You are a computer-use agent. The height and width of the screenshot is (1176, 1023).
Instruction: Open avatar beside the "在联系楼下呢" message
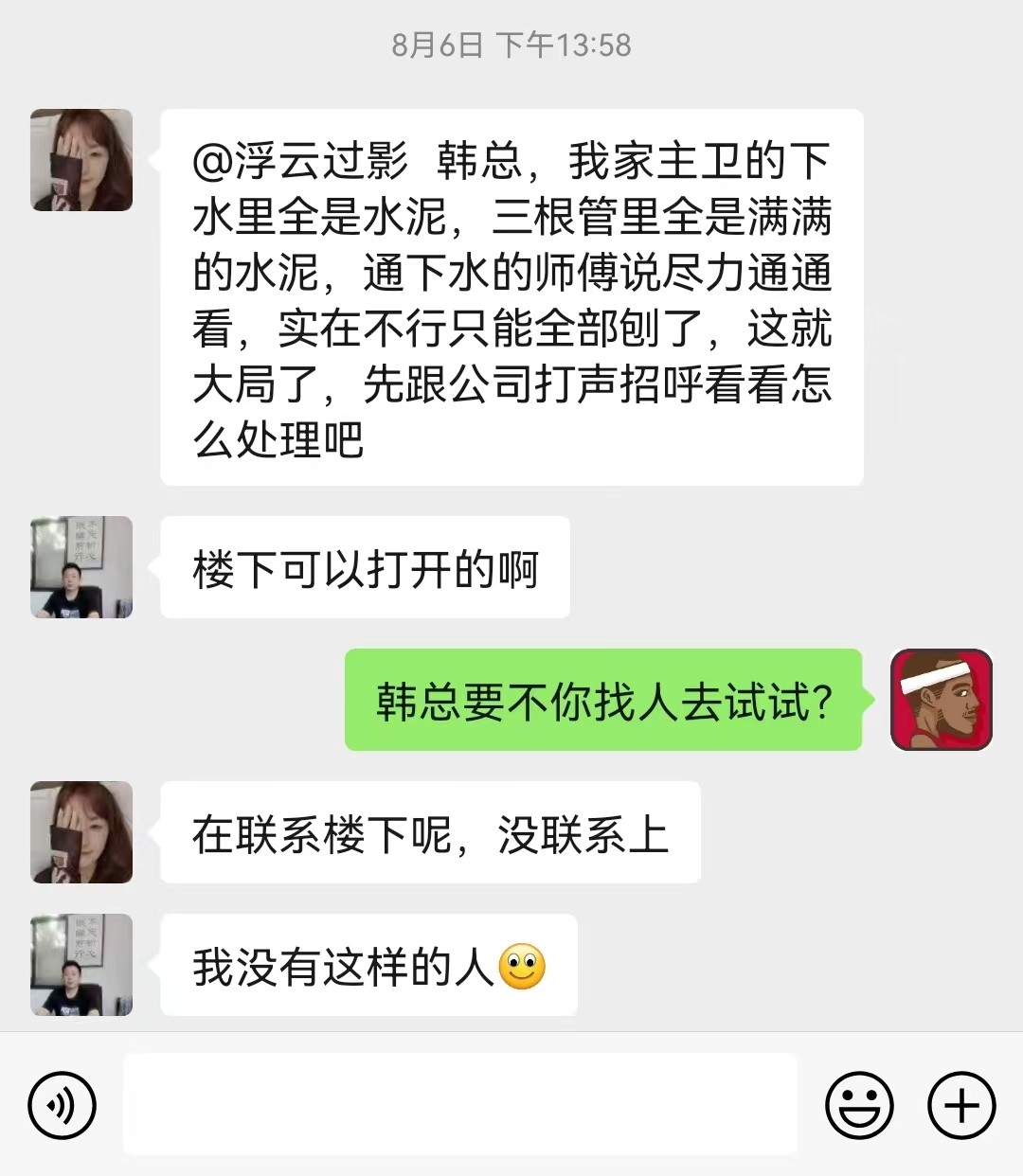coord(81,832)
